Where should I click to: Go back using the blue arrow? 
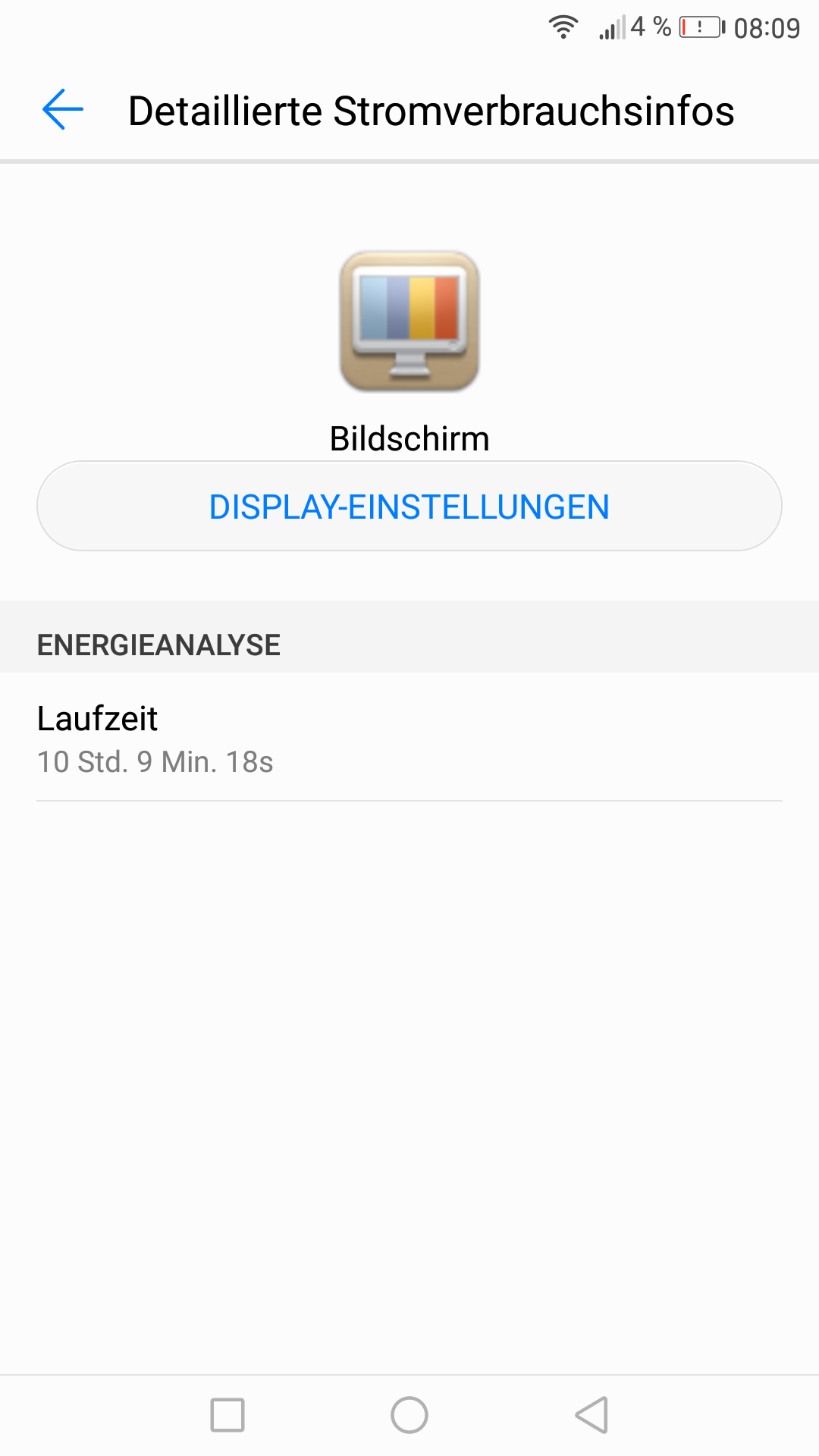tap(63, 110)
